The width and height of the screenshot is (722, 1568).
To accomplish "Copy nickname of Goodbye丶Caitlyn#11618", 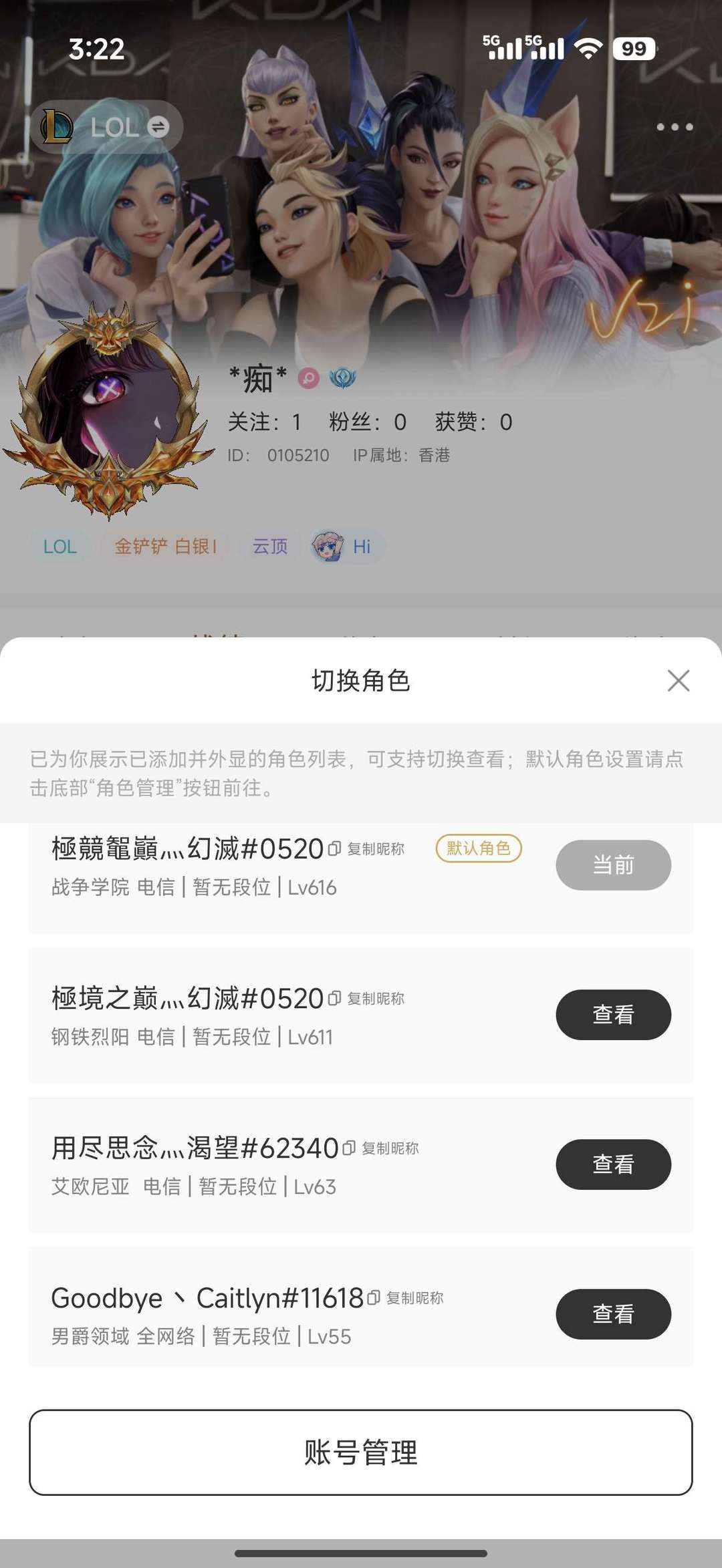I will [x=406, y=1297].
